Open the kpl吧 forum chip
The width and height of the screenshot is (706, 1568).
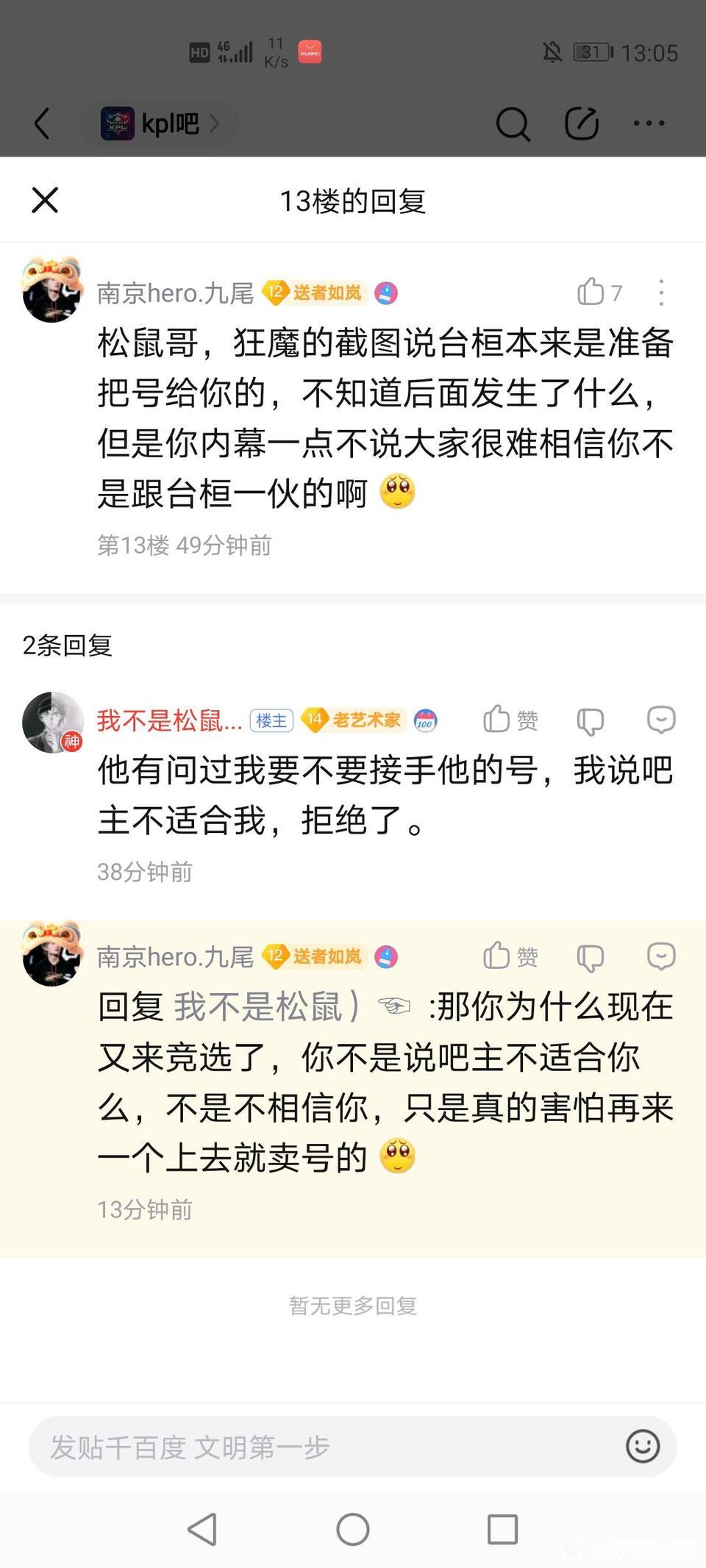pos(160,123)
